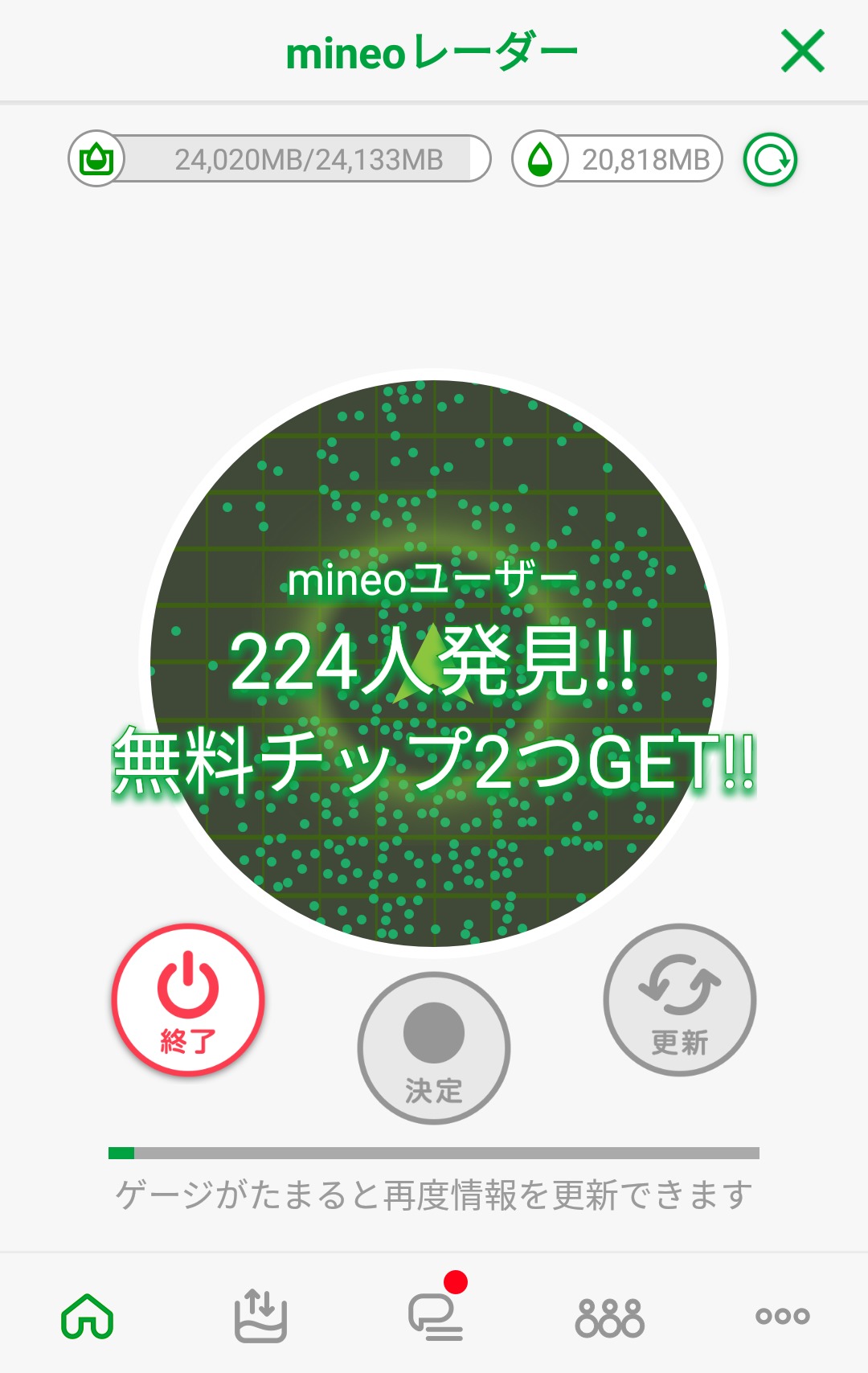The image size is (868, 1373).
Task: Open the community people tab
Action: coord(609,1318)
